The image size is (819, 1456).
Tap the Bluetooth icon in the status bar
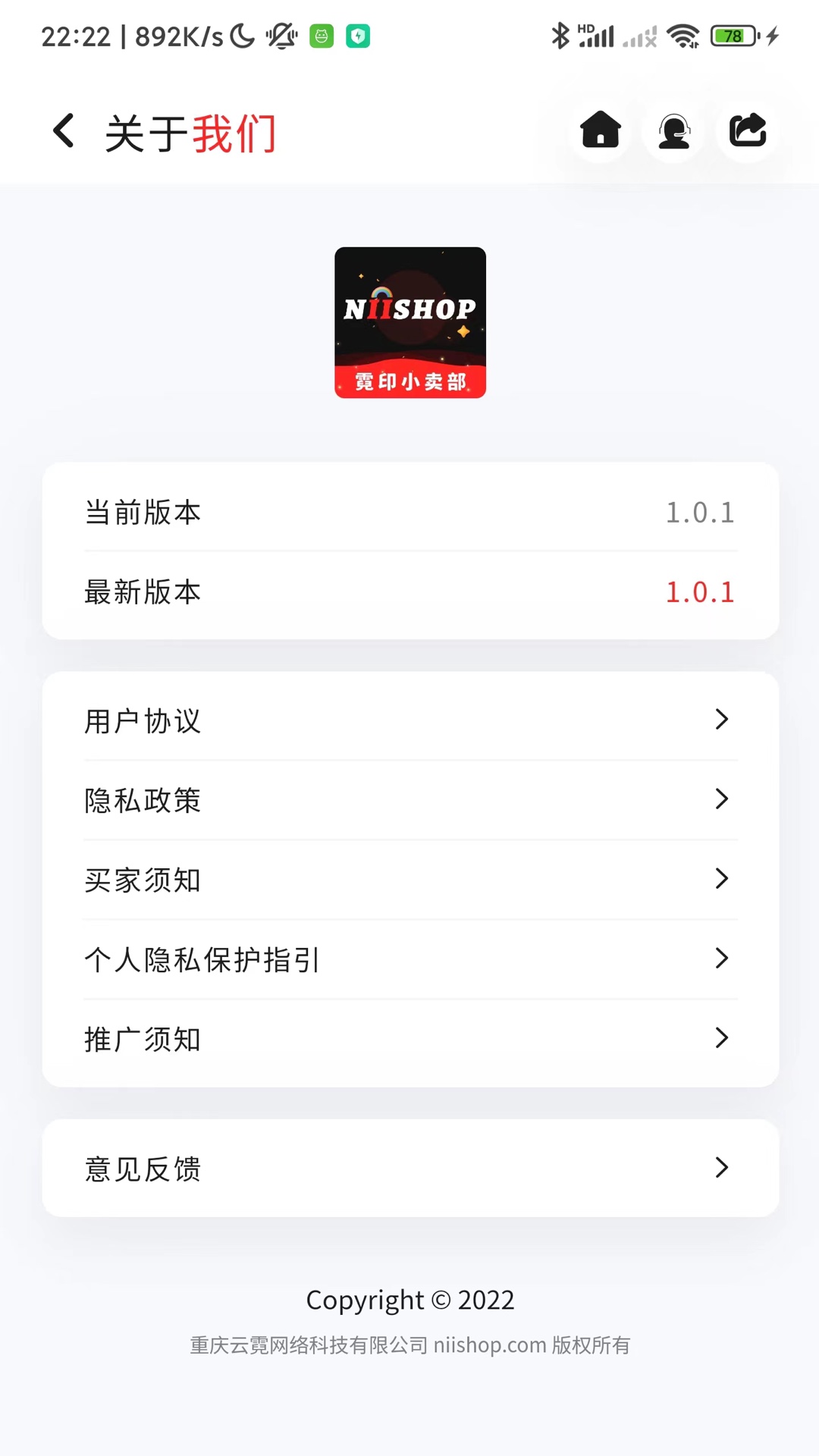pyautogui.click(x=561, y=34)
